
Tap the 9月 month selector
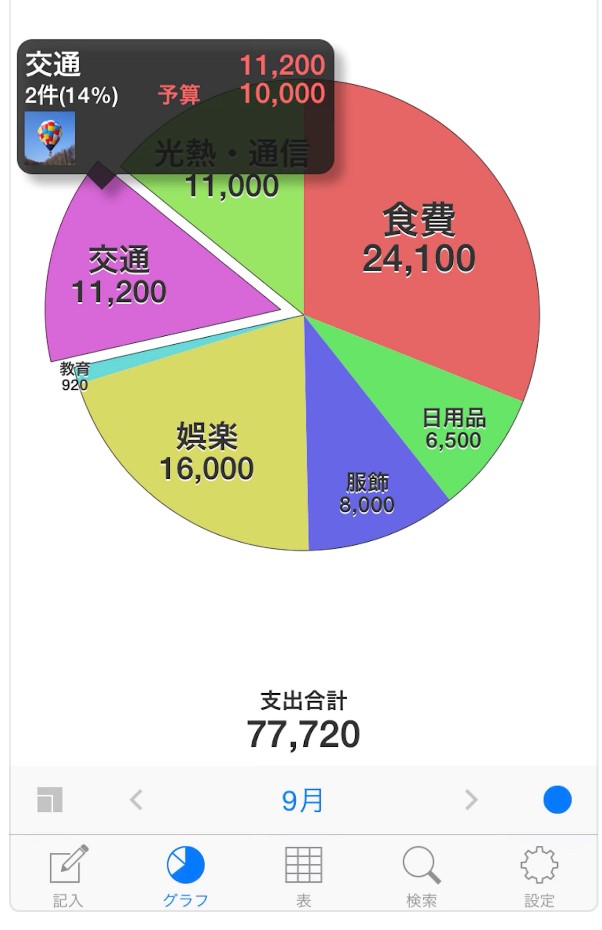302,800
